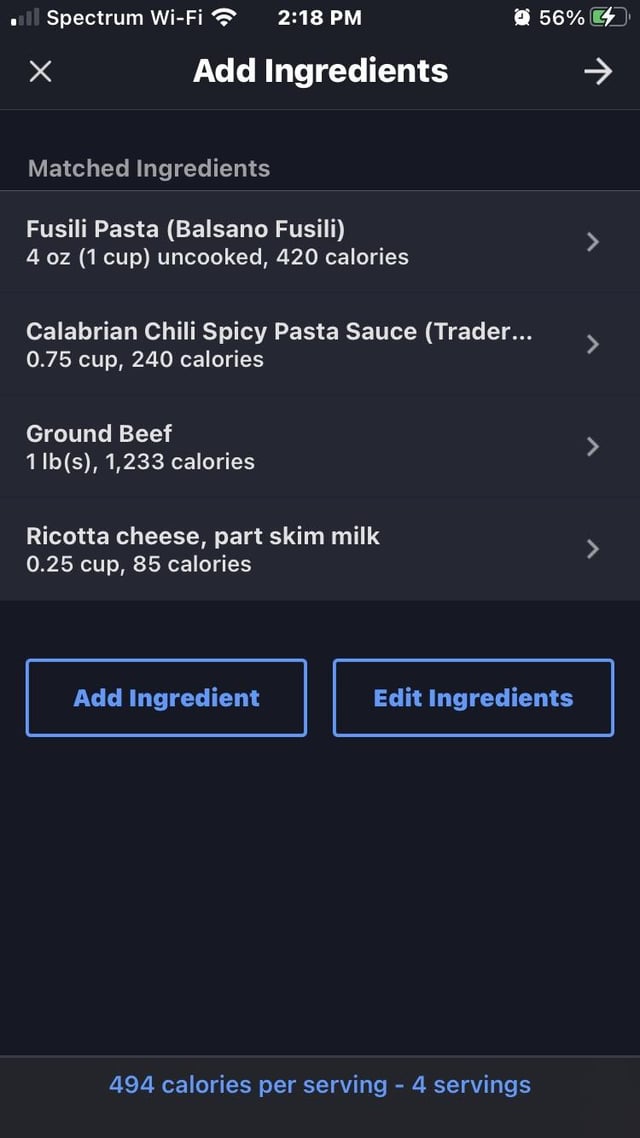This screenshot has height=1138, width=640.
Task: Proceed with the forward arrow
Action: pyautogui.click(x=598, y=71)
